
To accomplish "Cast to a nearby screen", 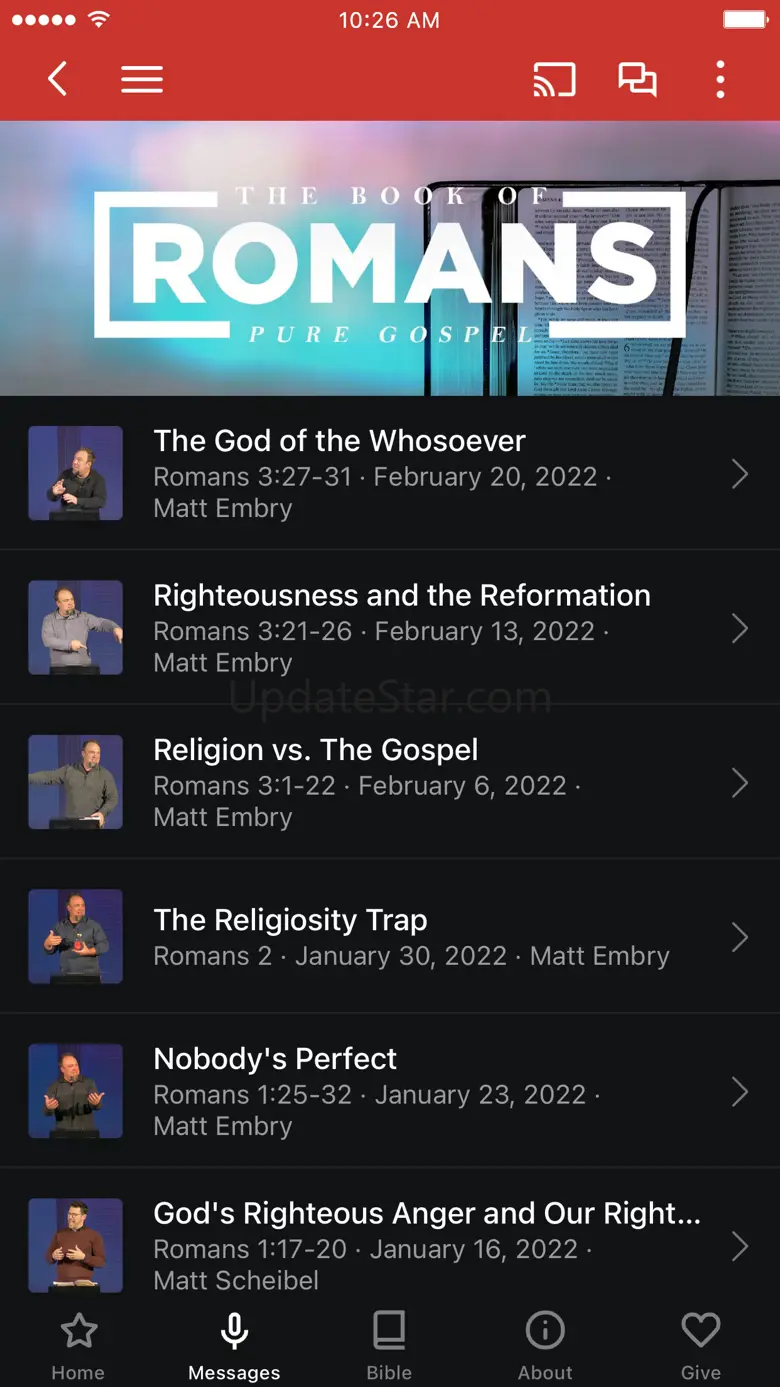I will click(x=554, y=79).
